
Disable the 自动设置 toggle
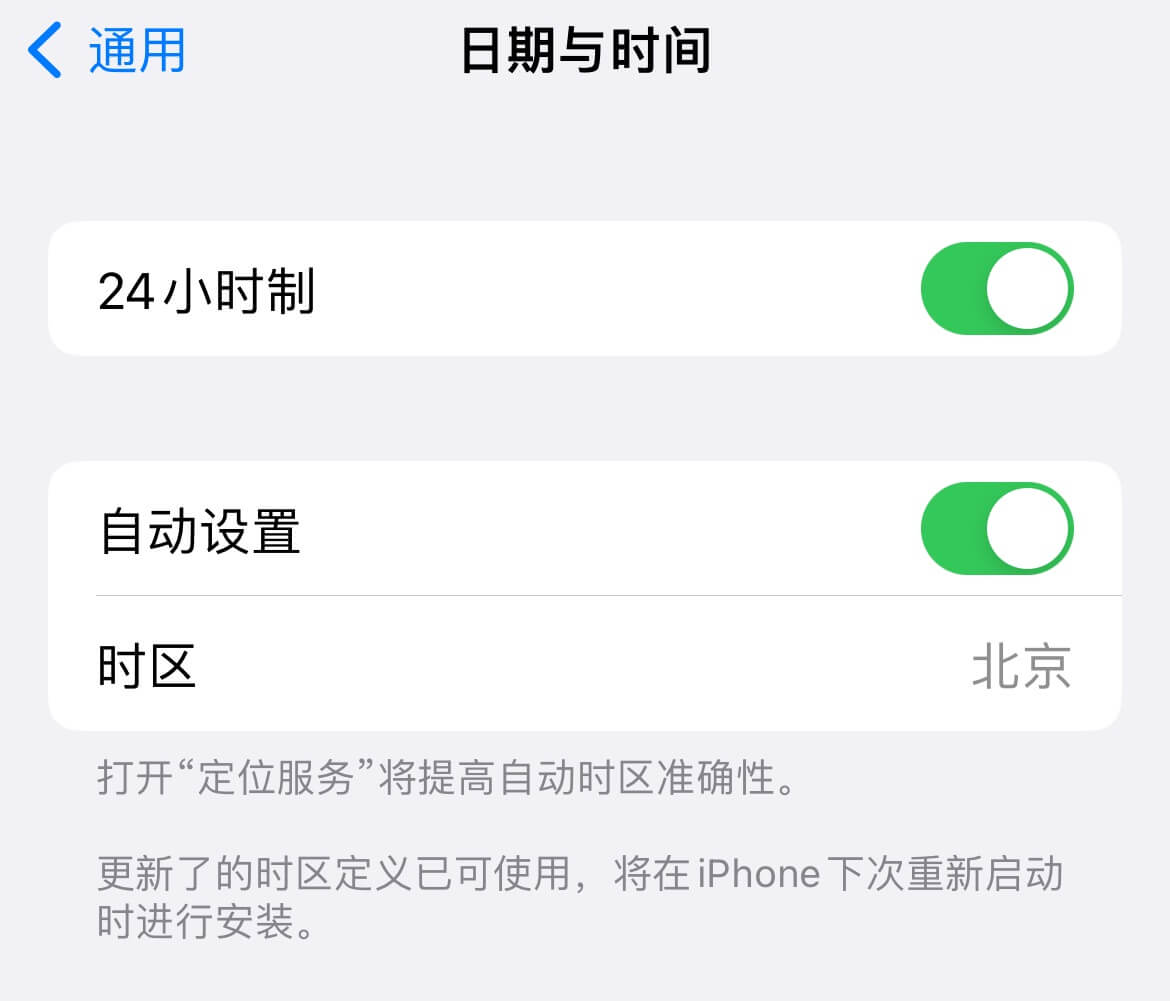tap(996, 528)
